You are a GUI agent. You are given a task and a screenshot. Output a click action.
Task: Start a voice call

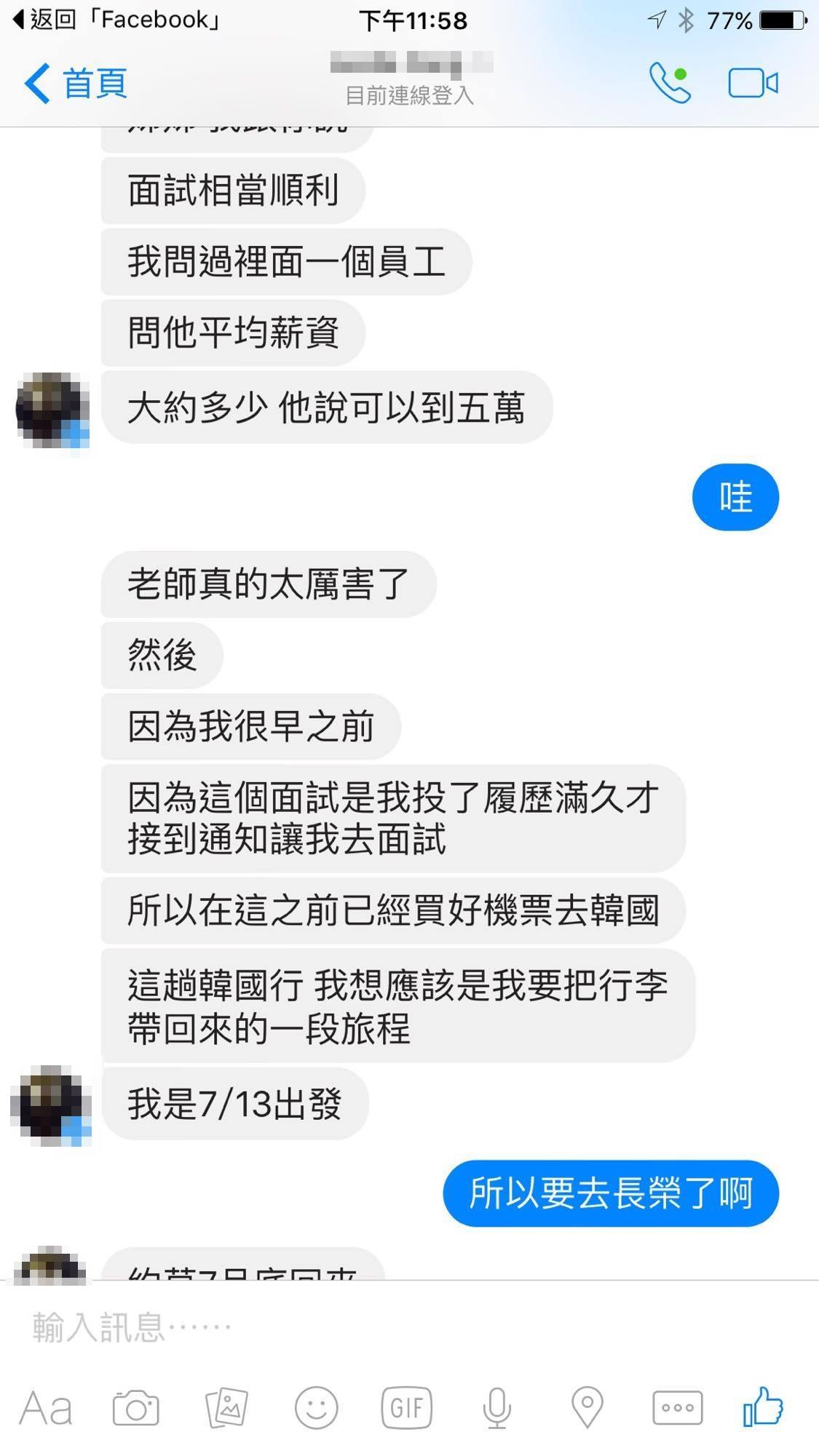[670, 83]
